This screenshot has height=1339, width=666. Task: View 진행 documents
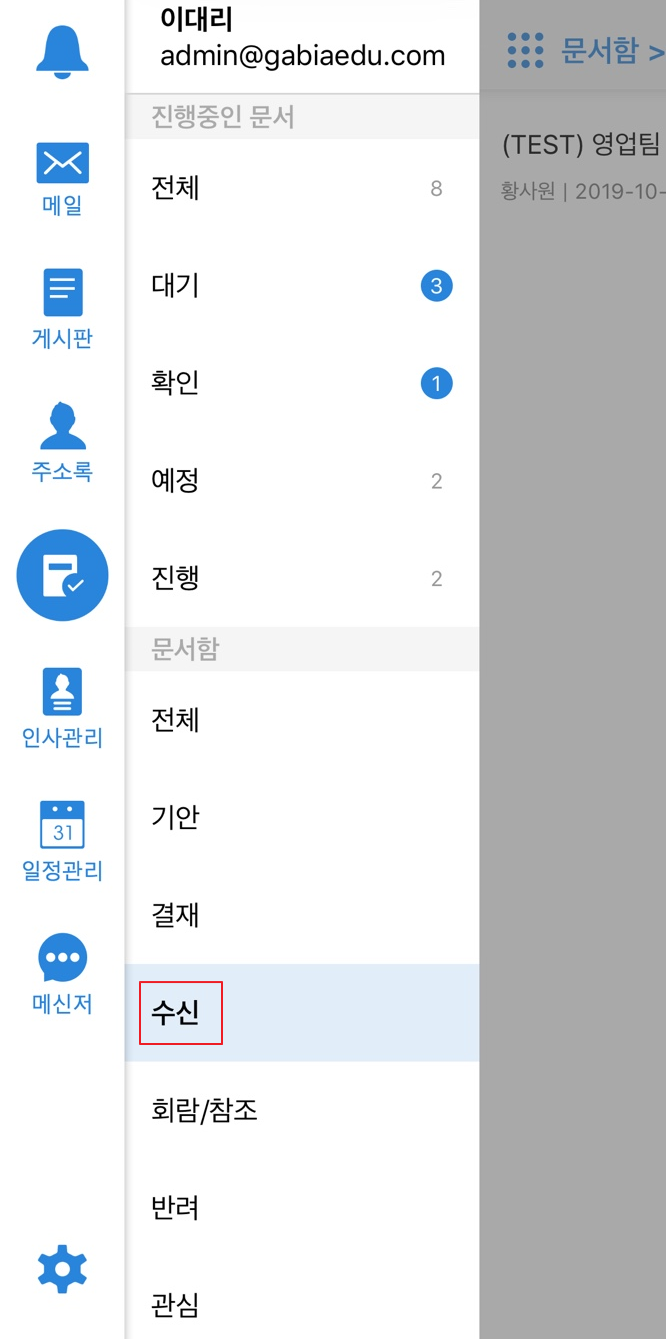[302, 578]
